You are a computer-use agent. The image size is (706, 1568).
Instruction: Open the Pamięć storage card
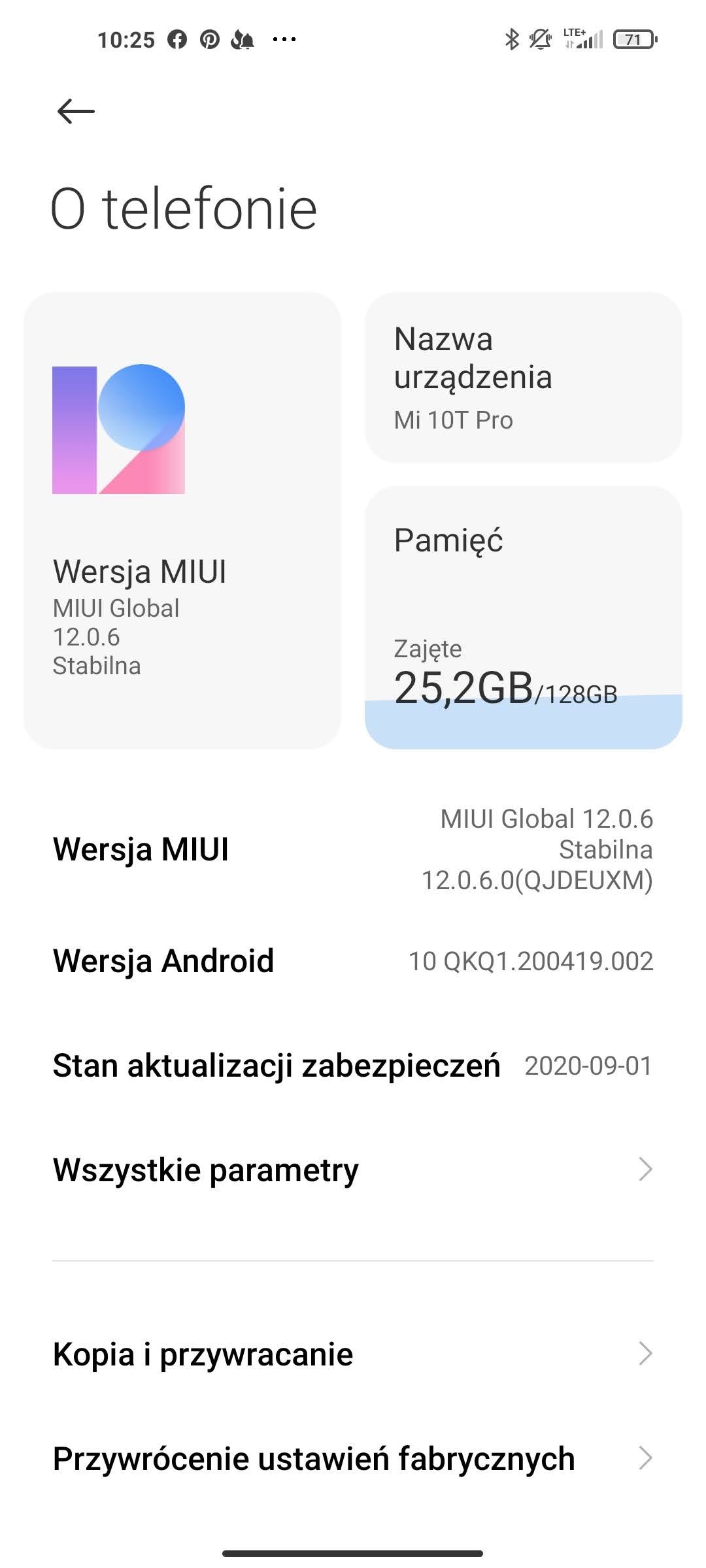524,617
